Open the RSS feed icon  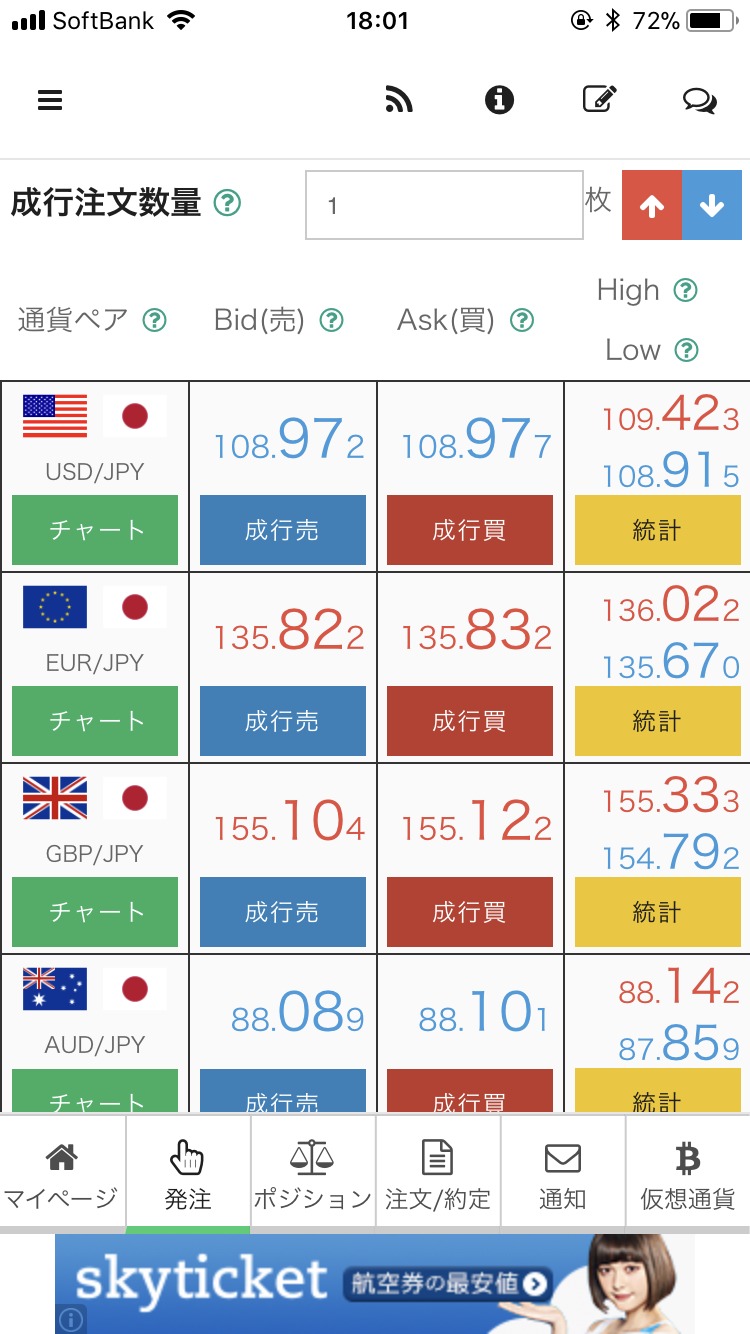tap(399, 100)
